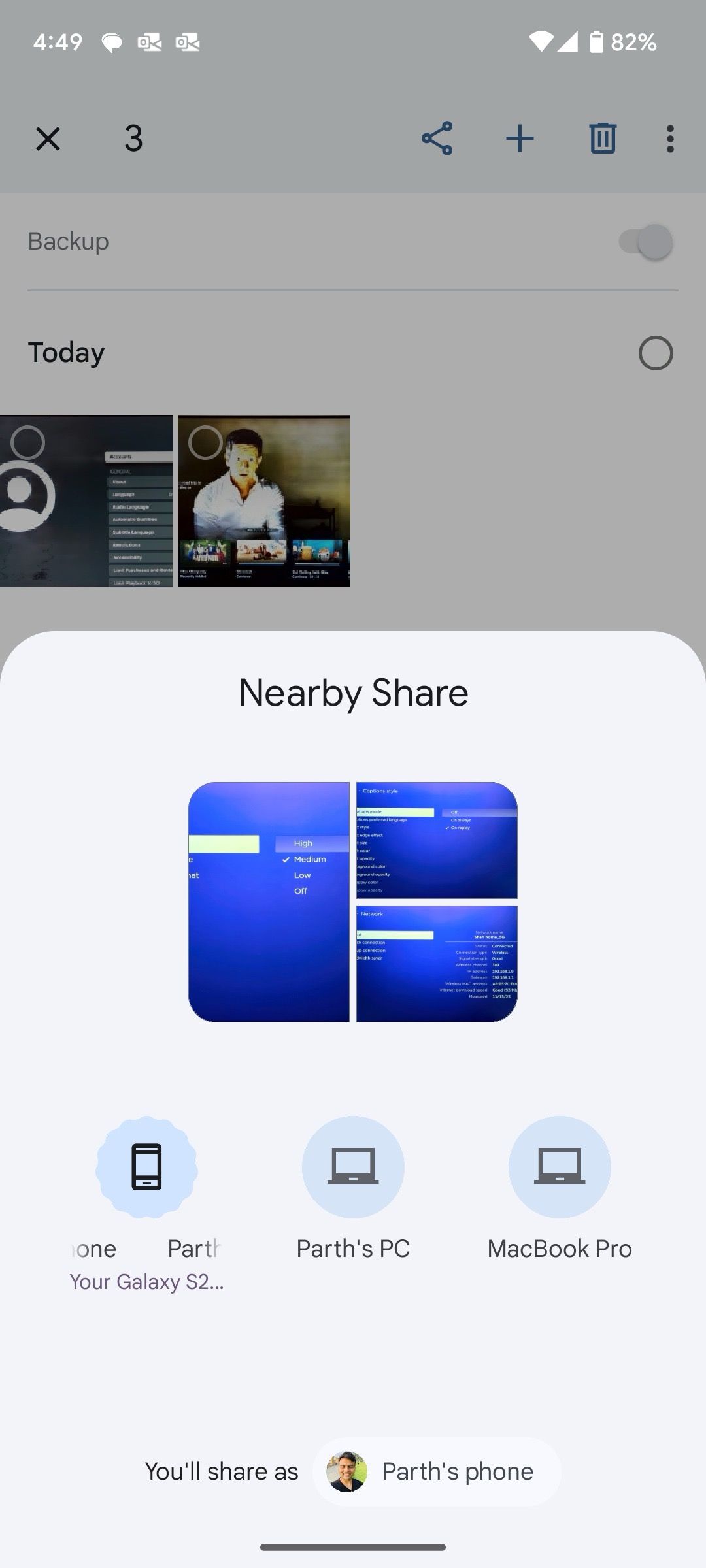The width and height of the screenshot is (706, 1568).
Task: Select the Galaxy S2 phone device
Action: pyautogui.click(x=146, y=1167)
